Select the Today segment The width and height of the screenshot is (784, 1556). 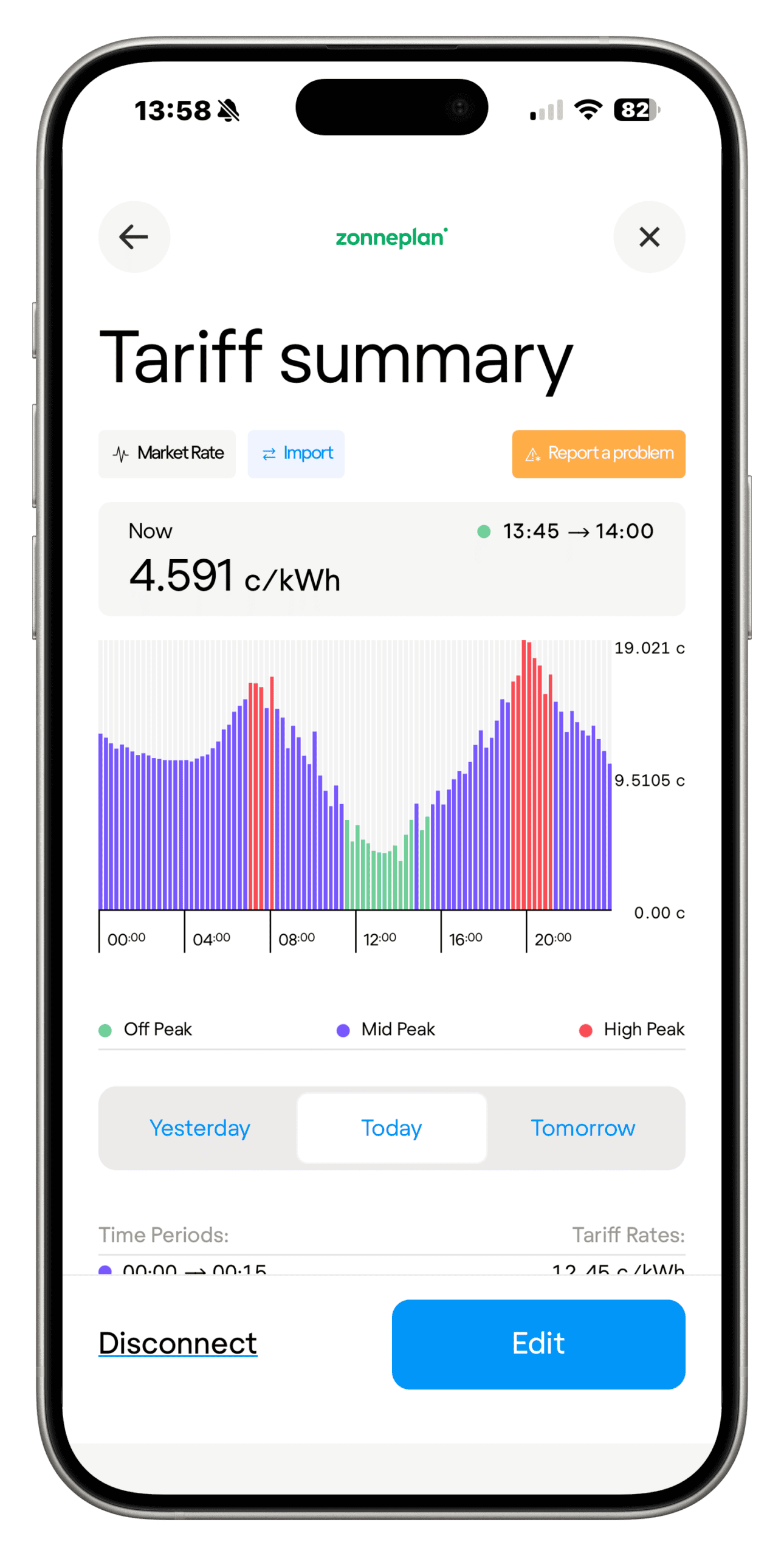tap(391, 1128)
